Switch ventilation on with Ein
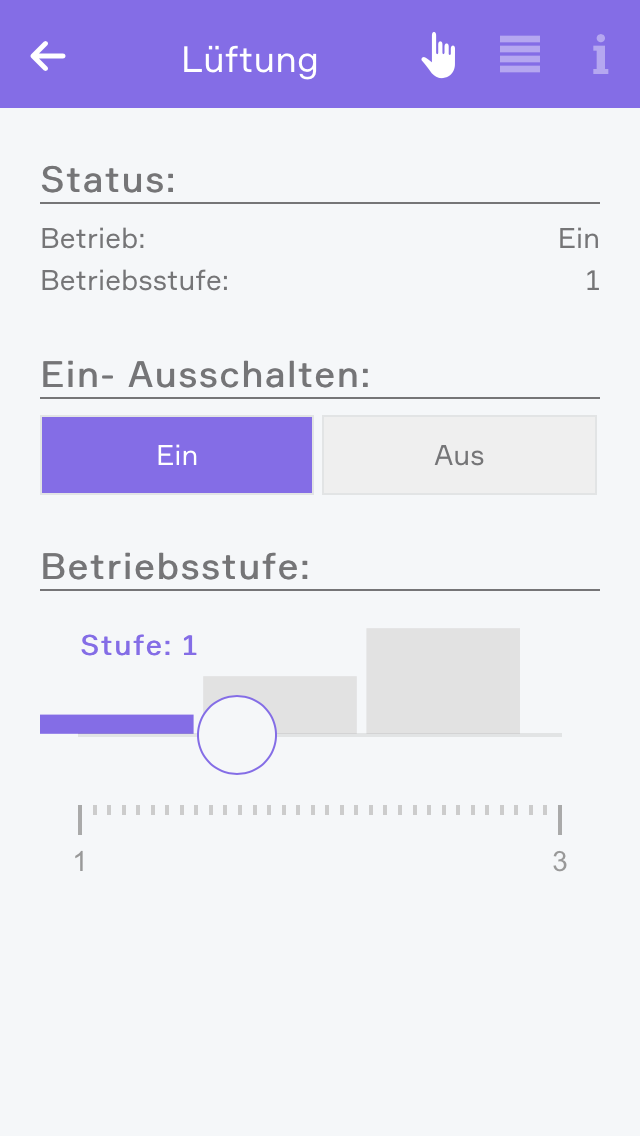The height and width of the screenshot is (1136, 640). click(x=177, y=455)
